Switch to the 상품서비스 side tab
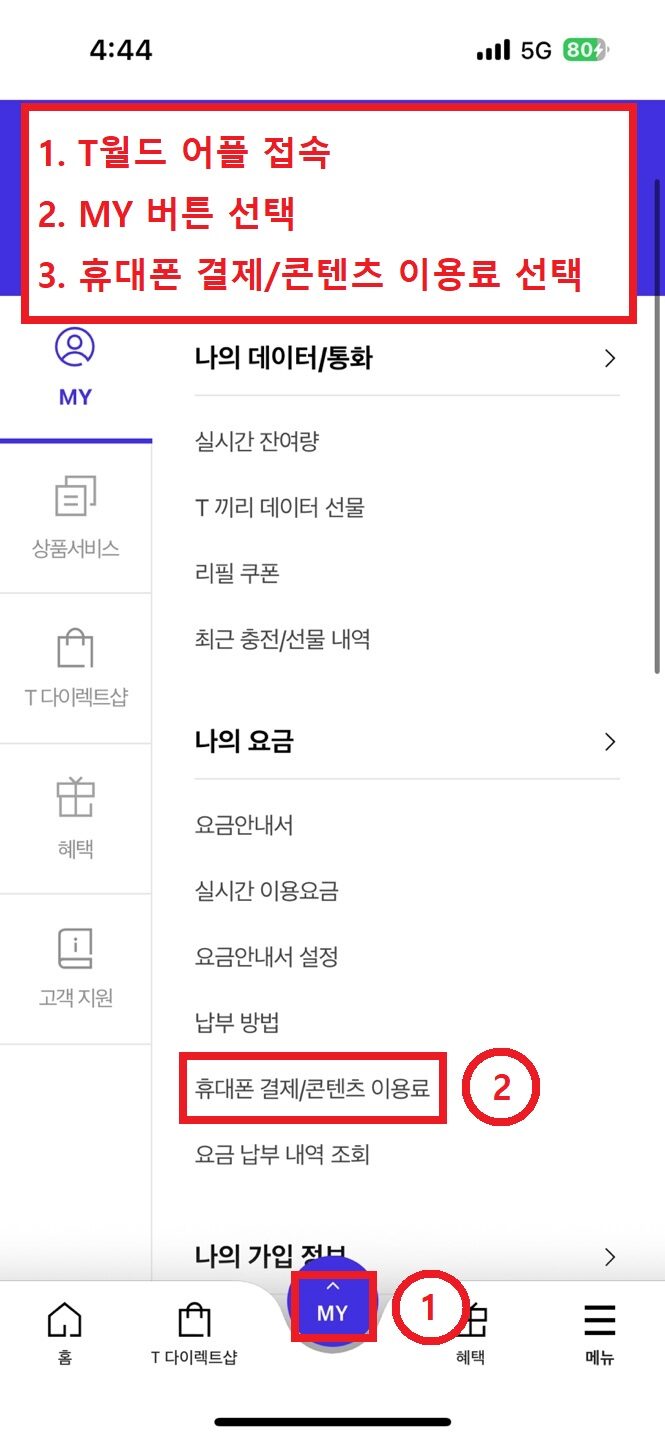 tap(75, 517)
